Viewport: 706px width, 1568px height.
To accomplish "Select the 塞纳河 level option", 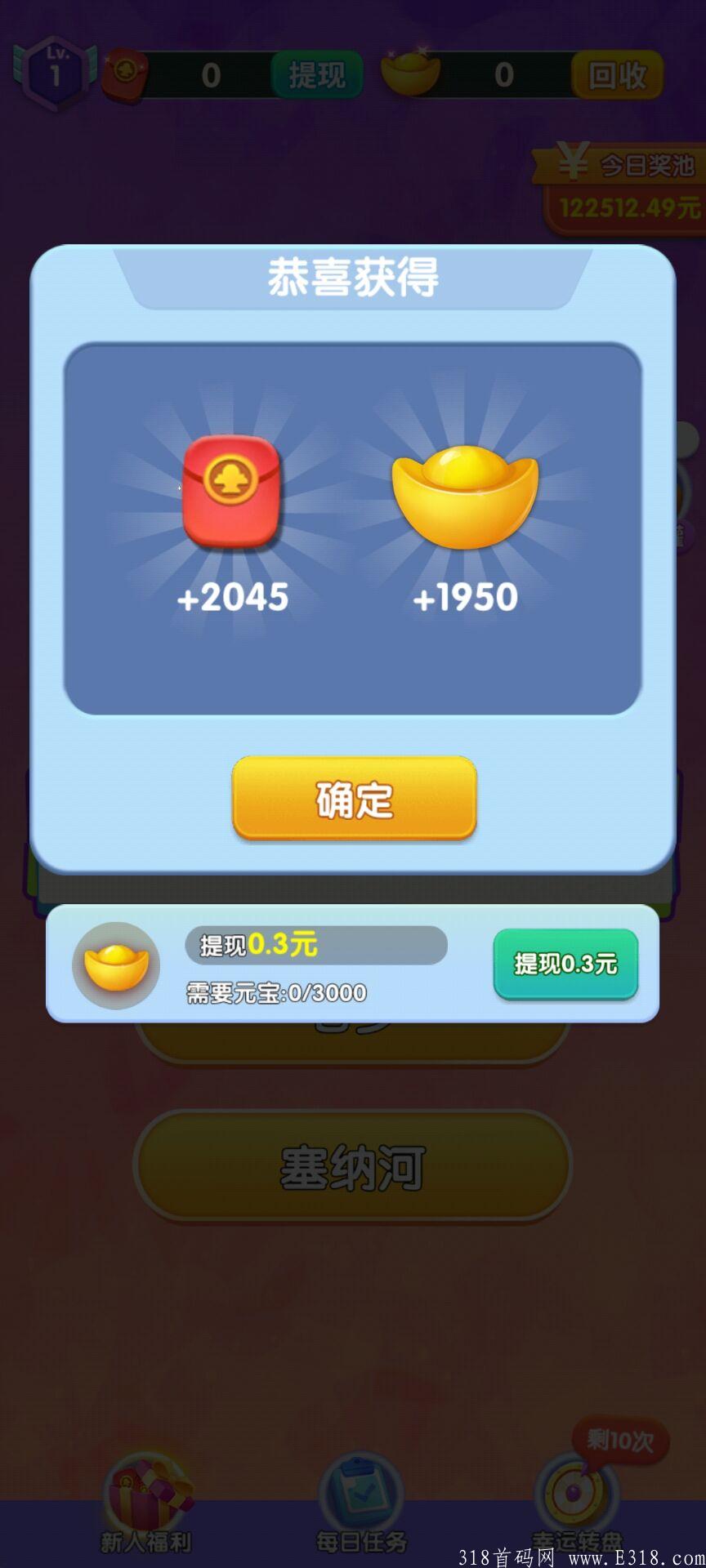I will (x=353, y=1169).
